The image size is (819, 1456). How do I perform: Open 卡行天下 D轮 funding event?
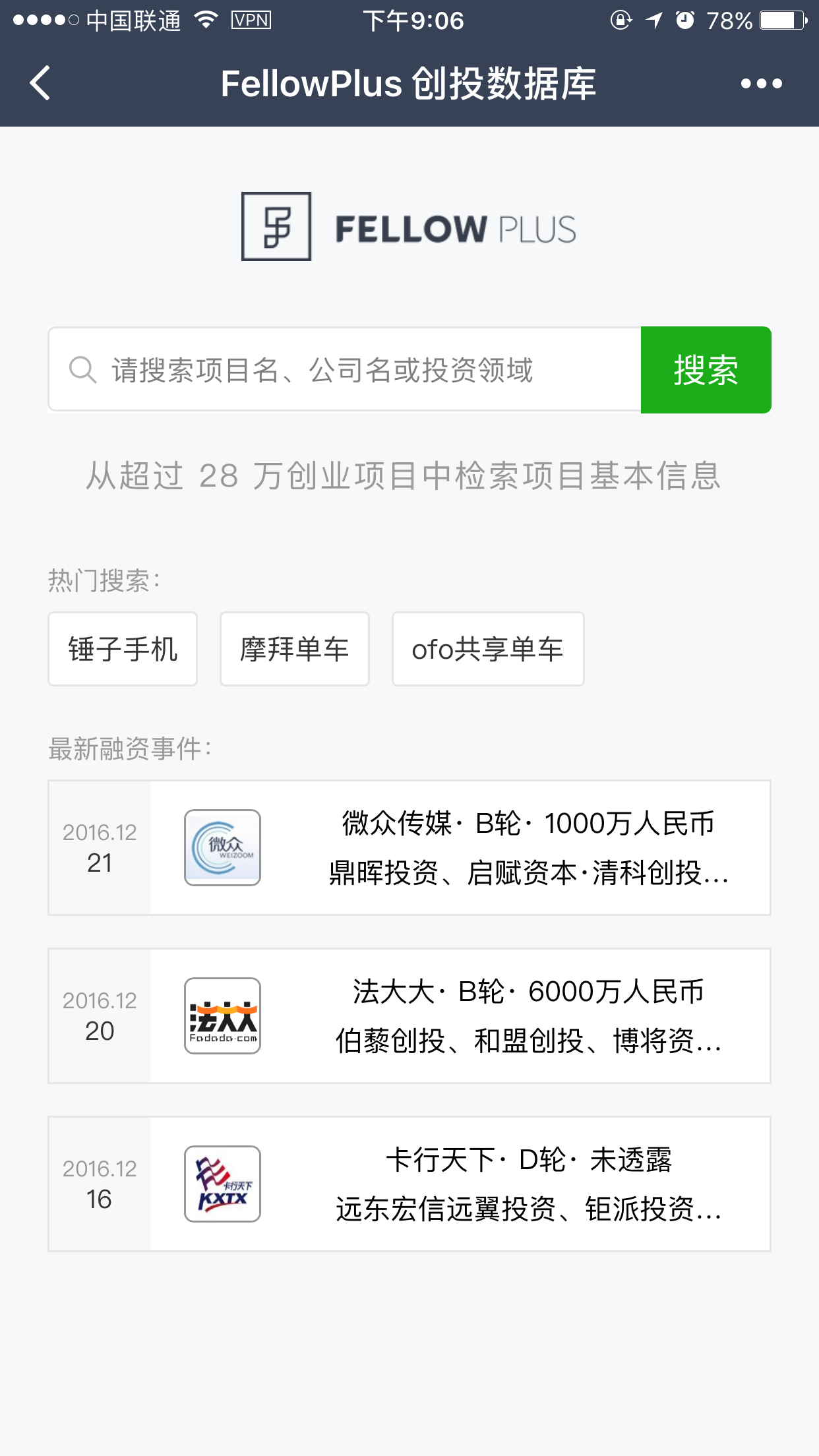tap(409, 1184)
